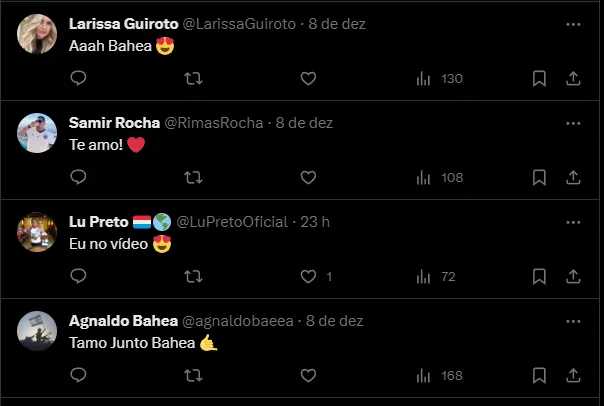Screen dimensions: 604x406
Task: Like Larissa Guiroto's Aaah Bahea comment
Action: tap(308, 78)
